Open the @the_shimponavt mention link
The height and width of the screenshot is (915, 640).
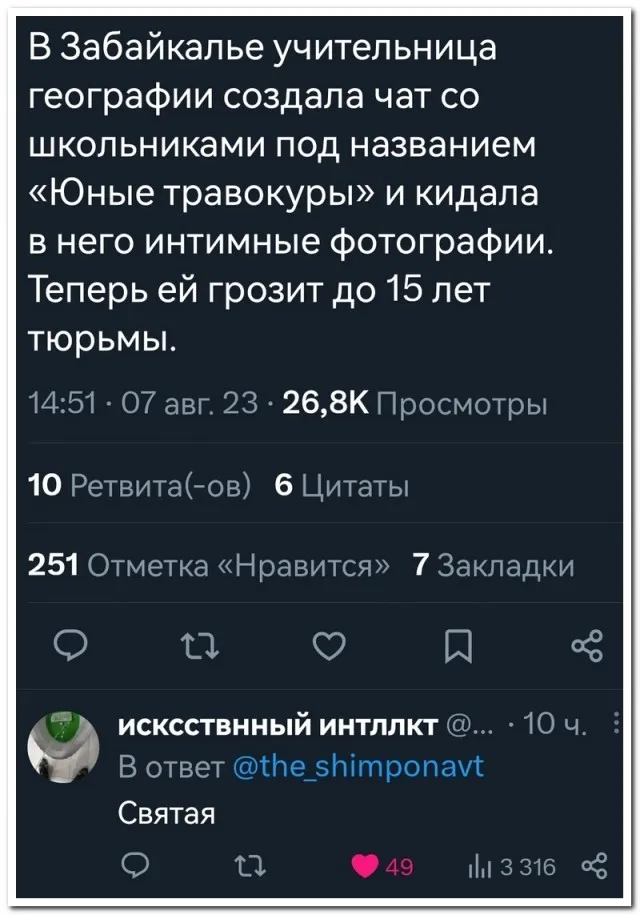point(357,767)
